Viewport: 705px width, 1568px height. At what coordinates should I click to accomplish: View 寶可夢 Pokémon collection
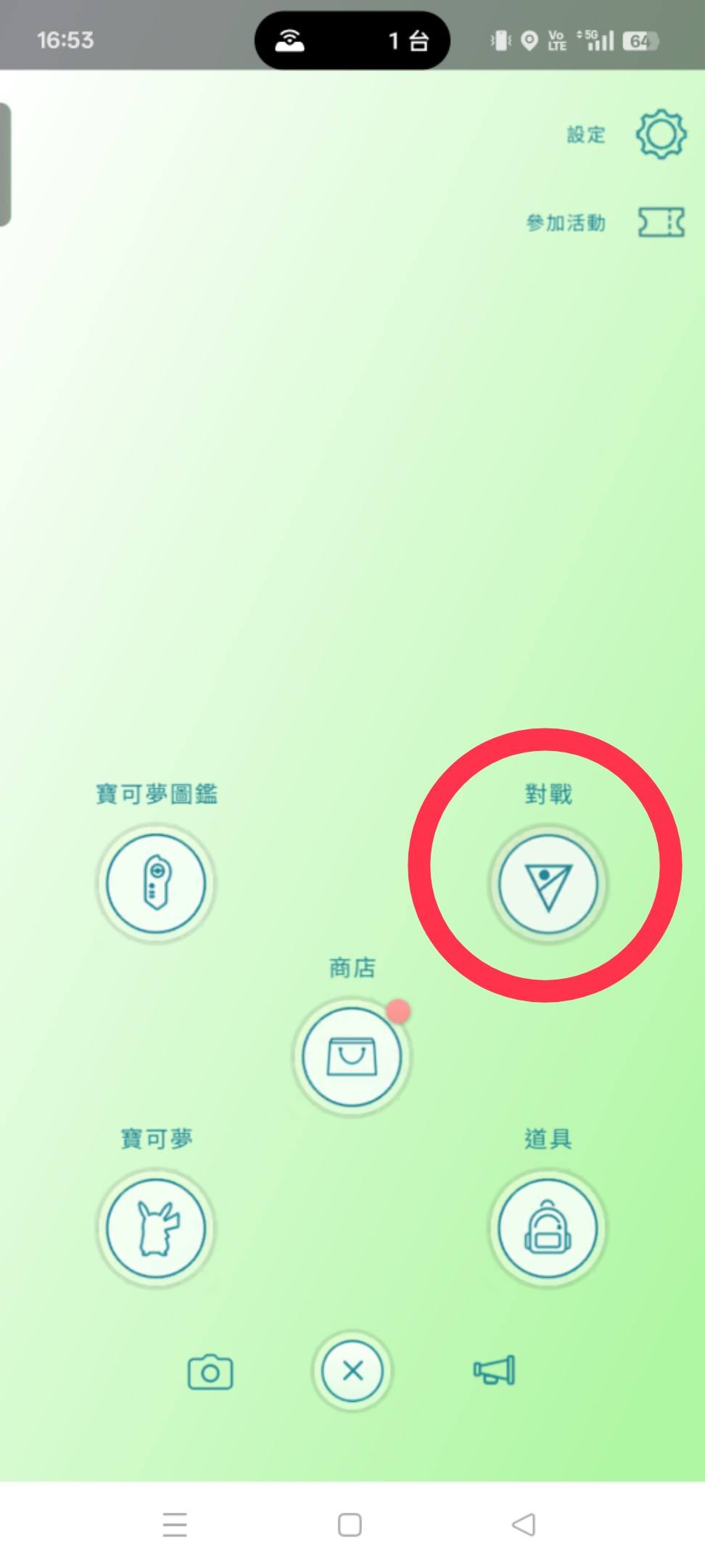pos(156,1228)
